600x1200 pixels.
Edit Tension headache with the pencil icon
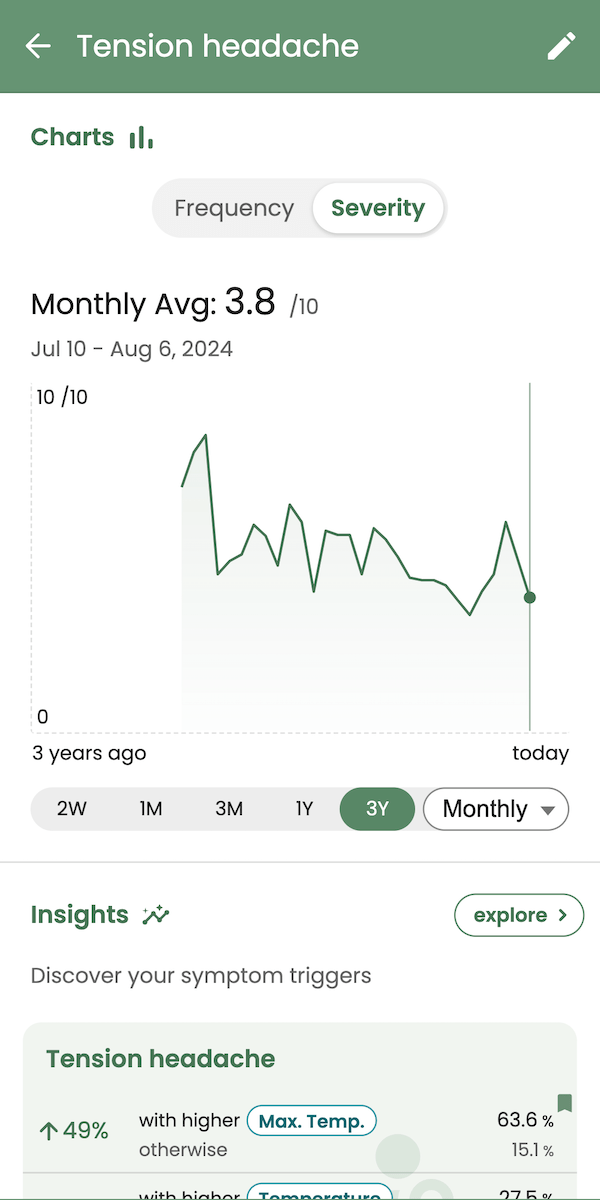[562, 46]
